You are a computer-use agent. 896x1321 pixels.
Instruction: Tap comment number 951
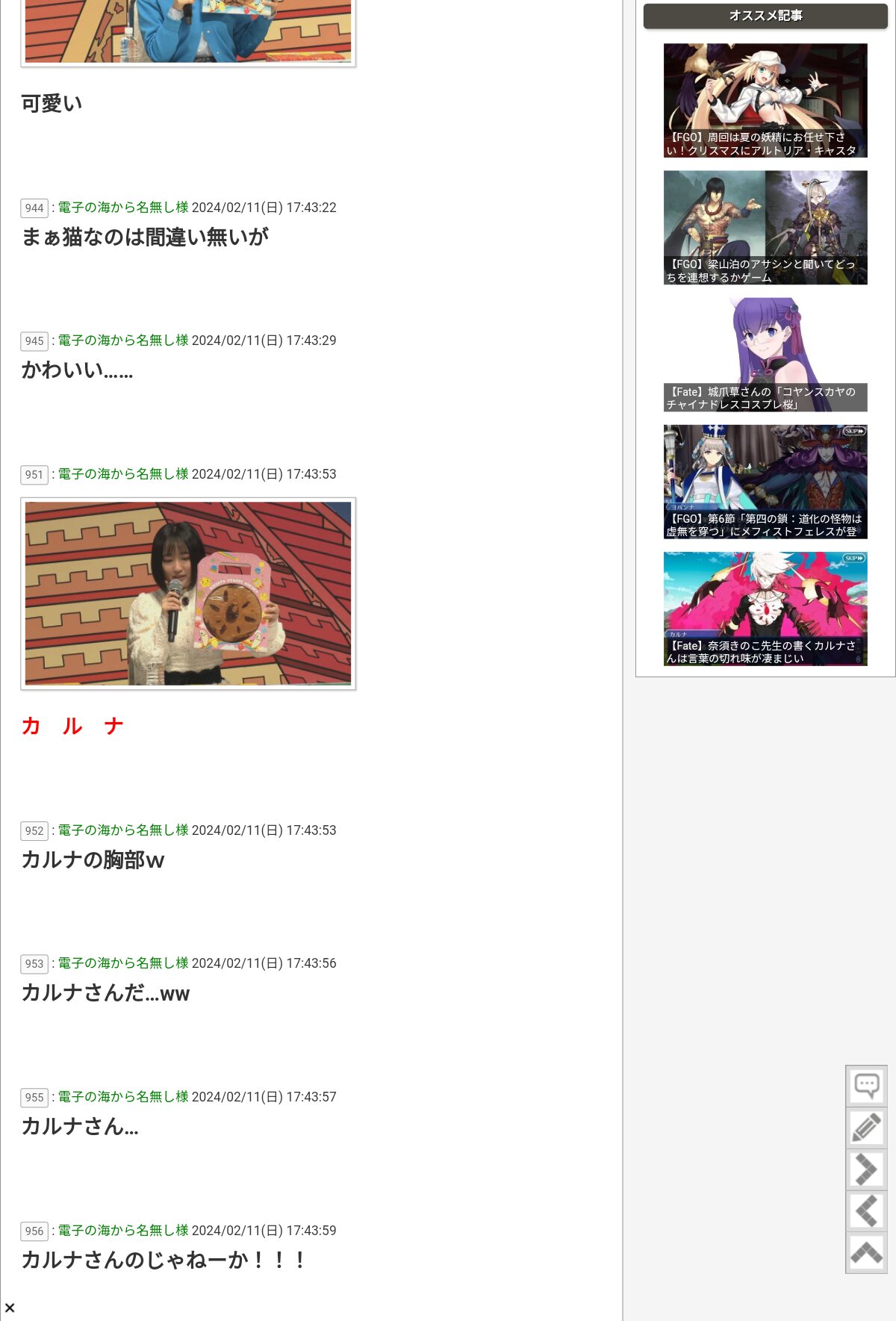pos(34,475)
